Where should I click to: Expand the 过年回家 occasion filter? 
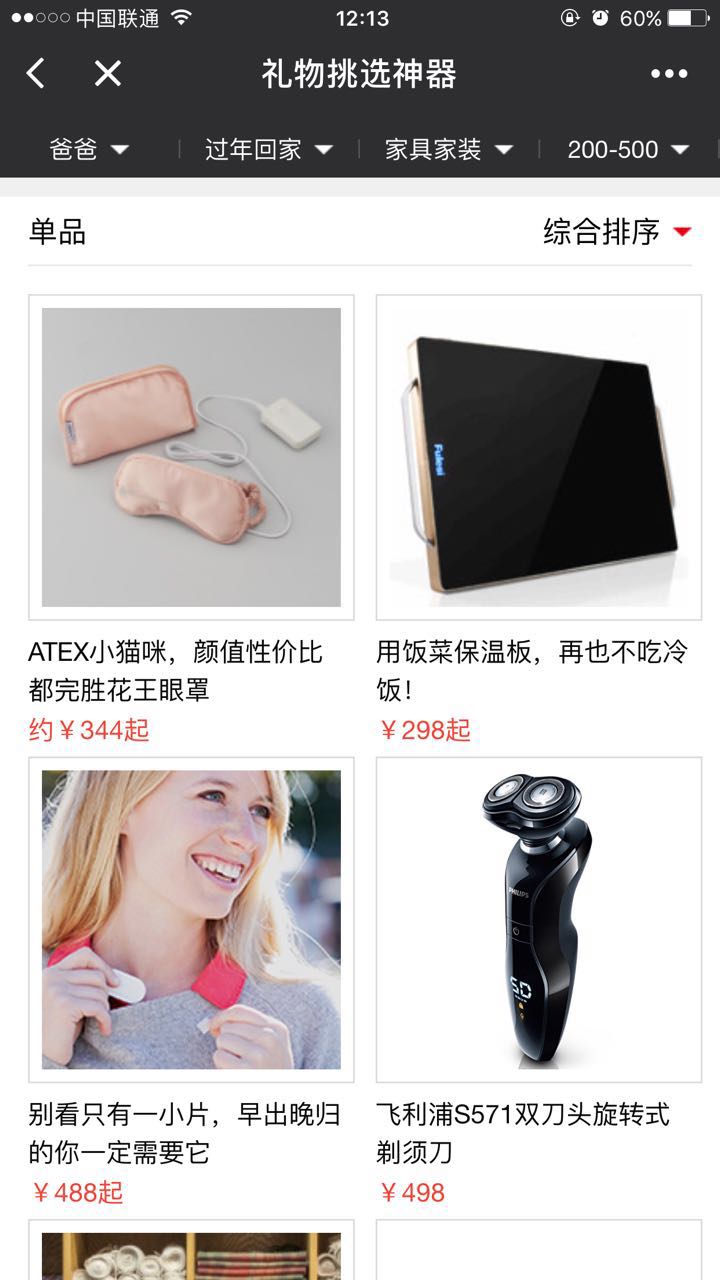point(268,150)
